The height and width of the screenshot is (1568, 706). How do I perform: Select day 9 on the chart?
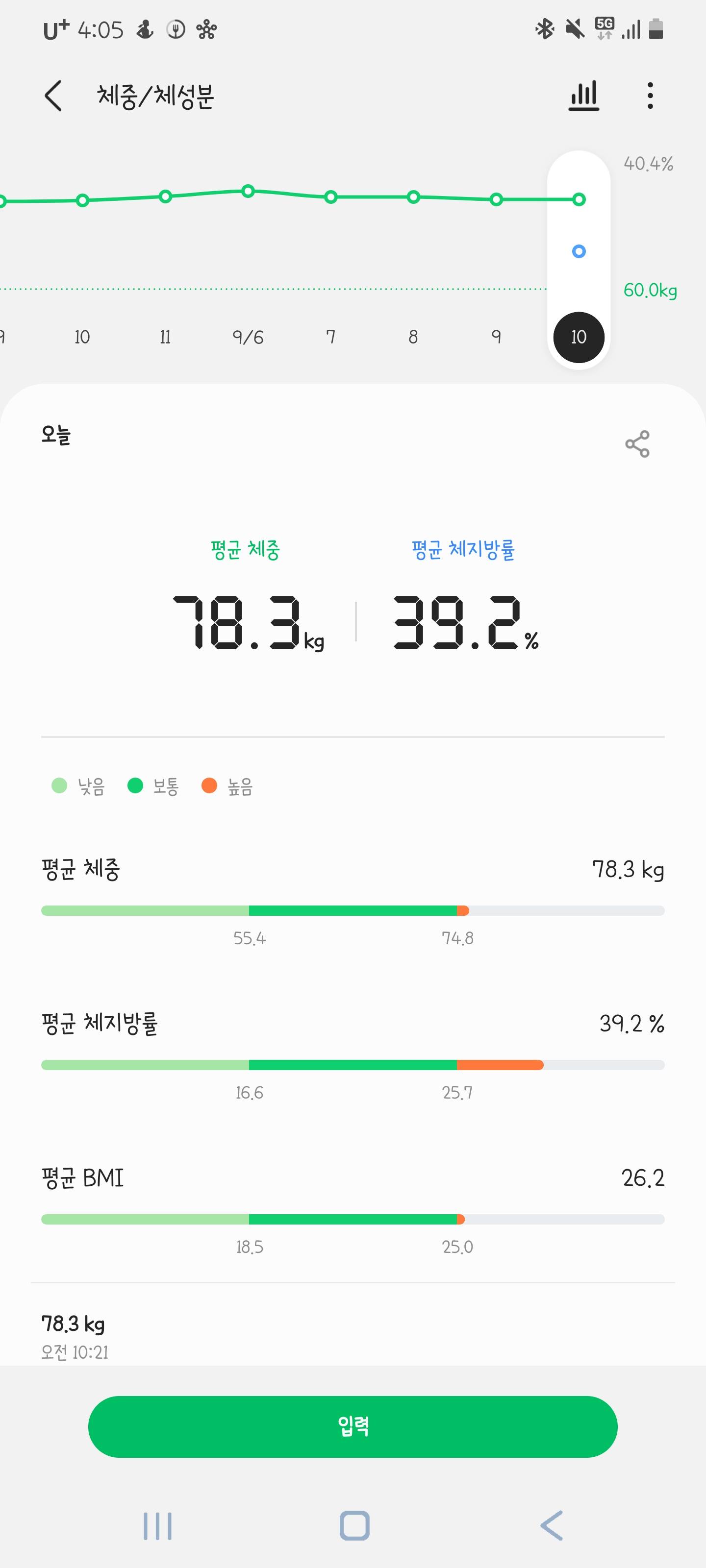click(496, 337)
